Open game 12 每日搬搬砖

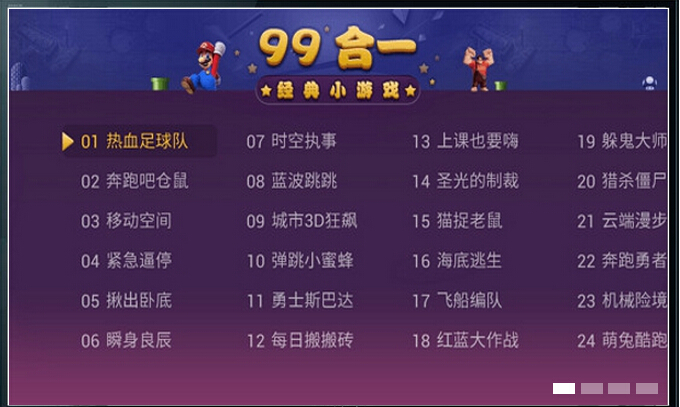(300, 340)
